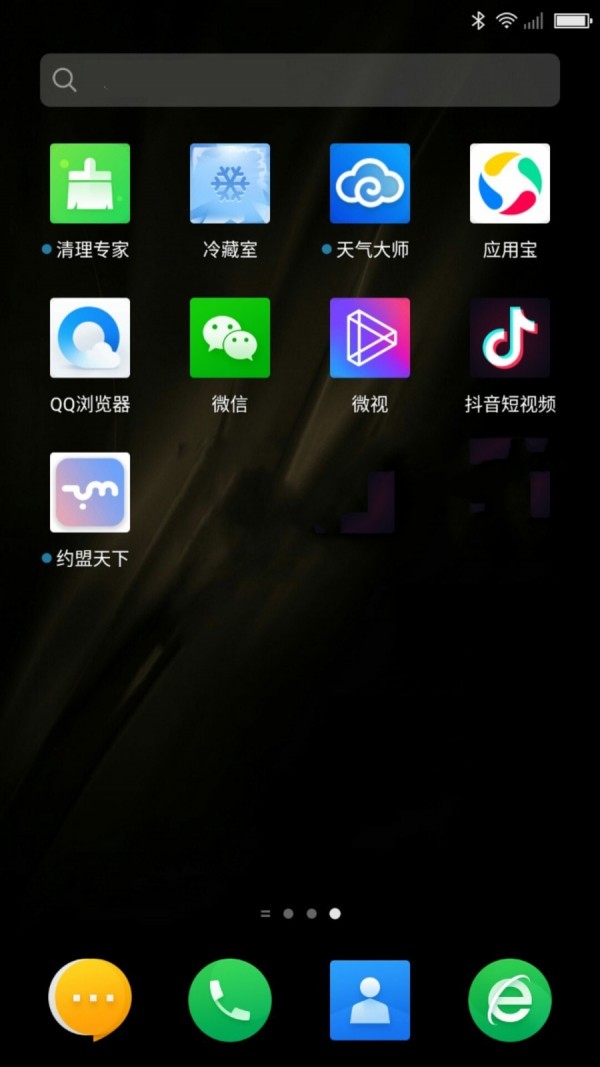
Task: Tap the home screen search box
Action: click(300, 80)
